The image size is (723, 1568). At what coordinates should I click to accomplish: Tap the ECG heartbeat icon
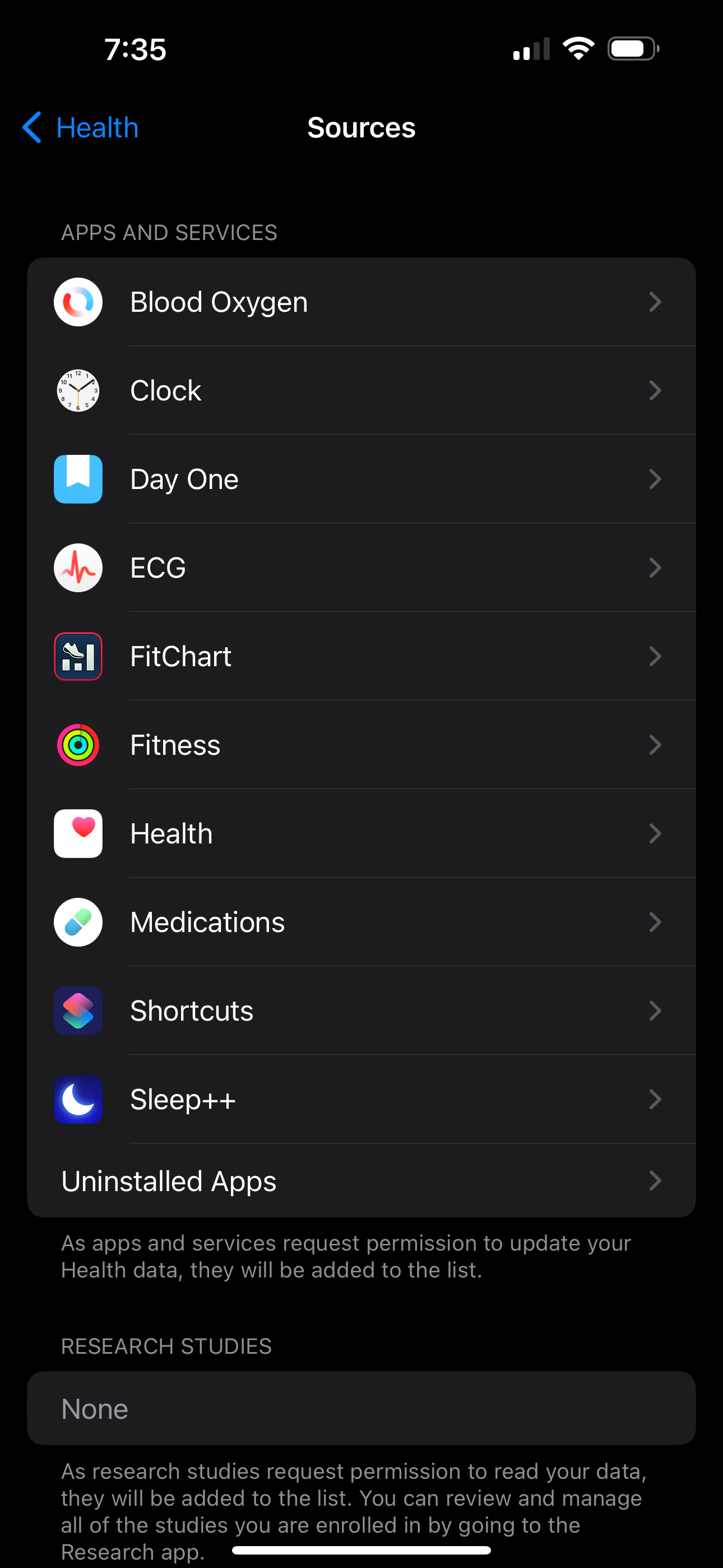pyautogui.click(x=78, y=568)
